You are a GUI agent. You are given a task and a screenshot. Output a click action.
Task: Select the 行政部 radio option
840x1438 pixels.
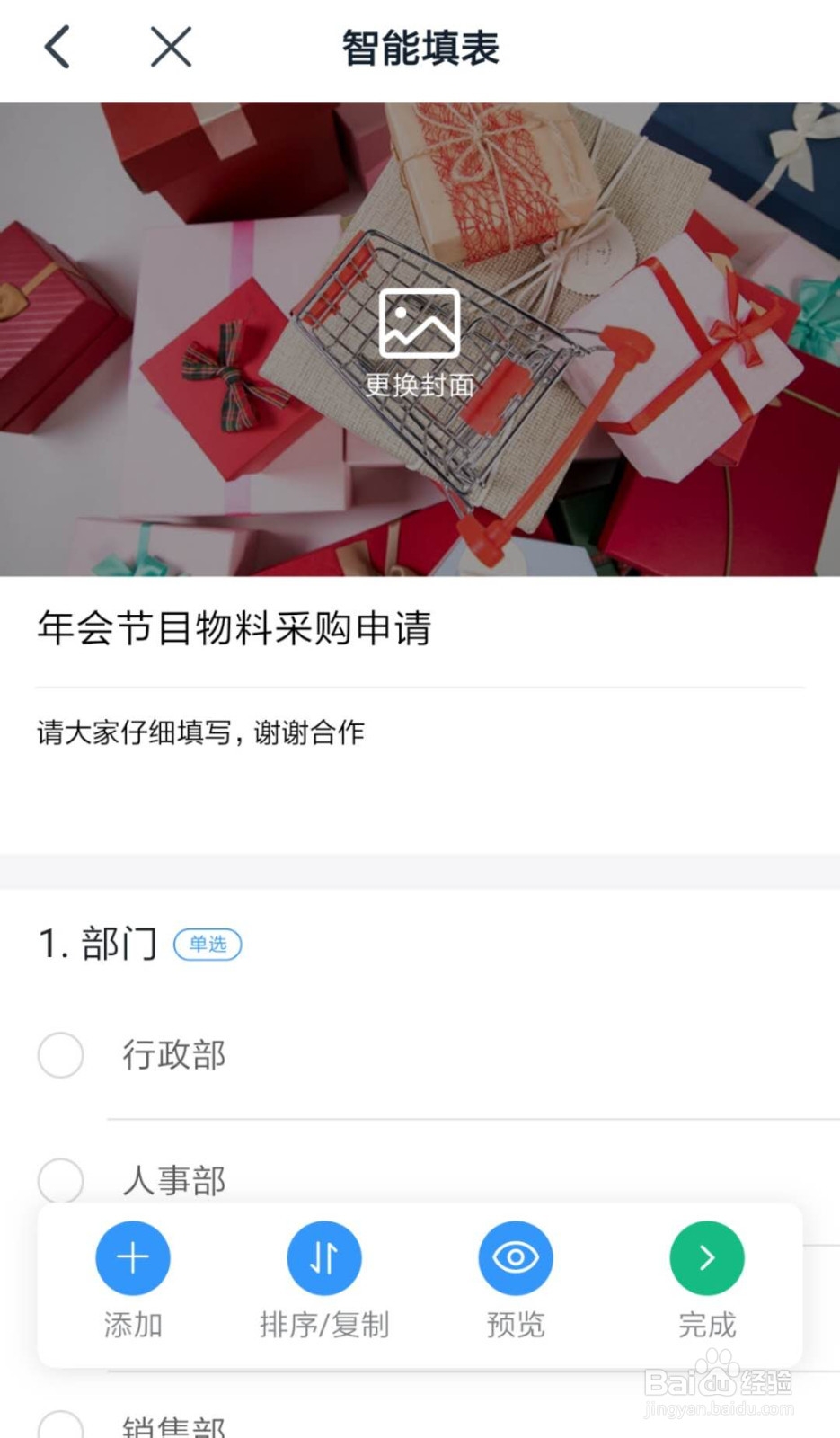[x=59, y=1055]
